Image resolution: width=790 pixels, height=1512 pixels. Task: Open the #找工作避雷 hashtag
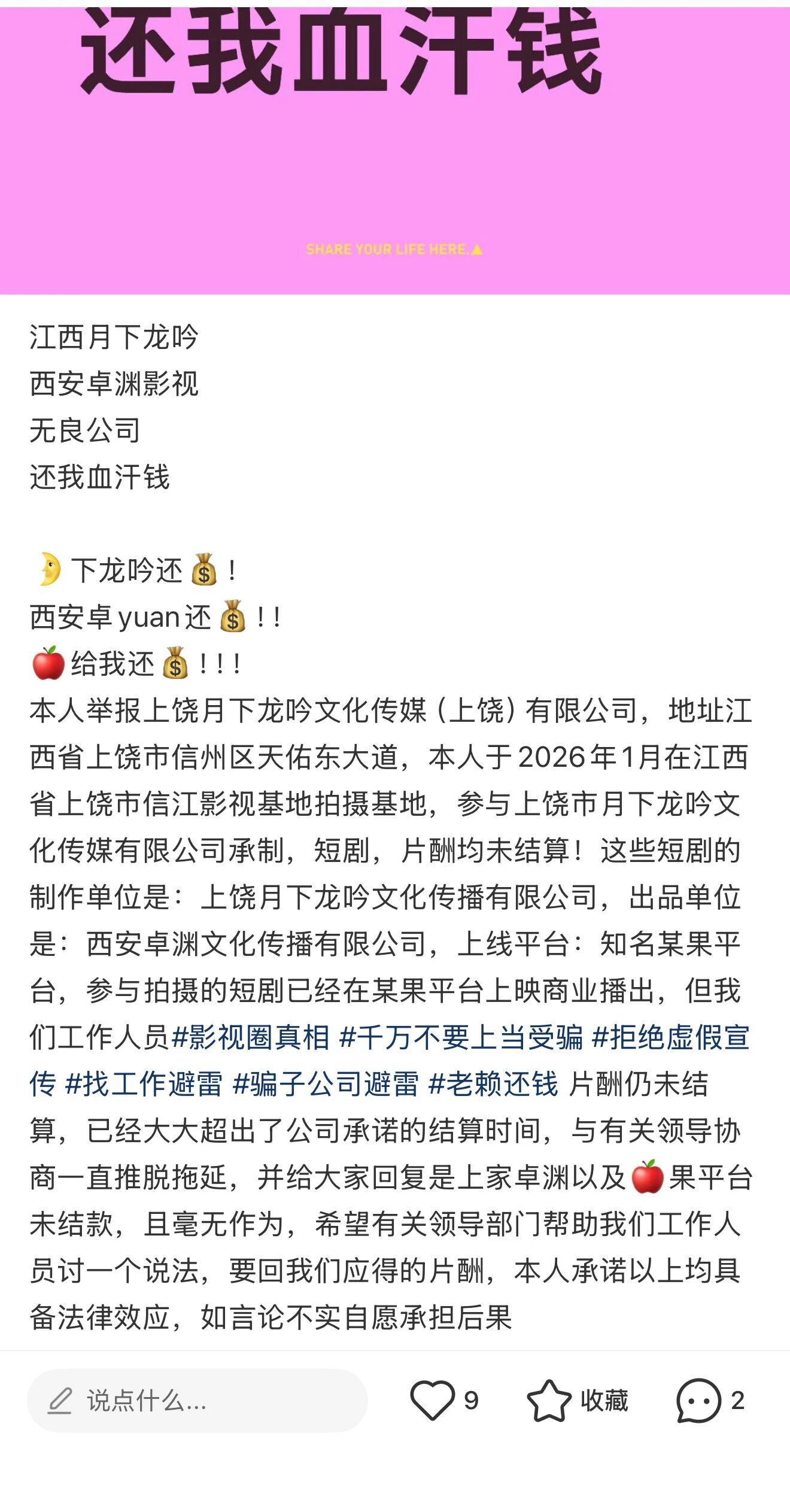pyautogui.click(x=144, y=1084)
